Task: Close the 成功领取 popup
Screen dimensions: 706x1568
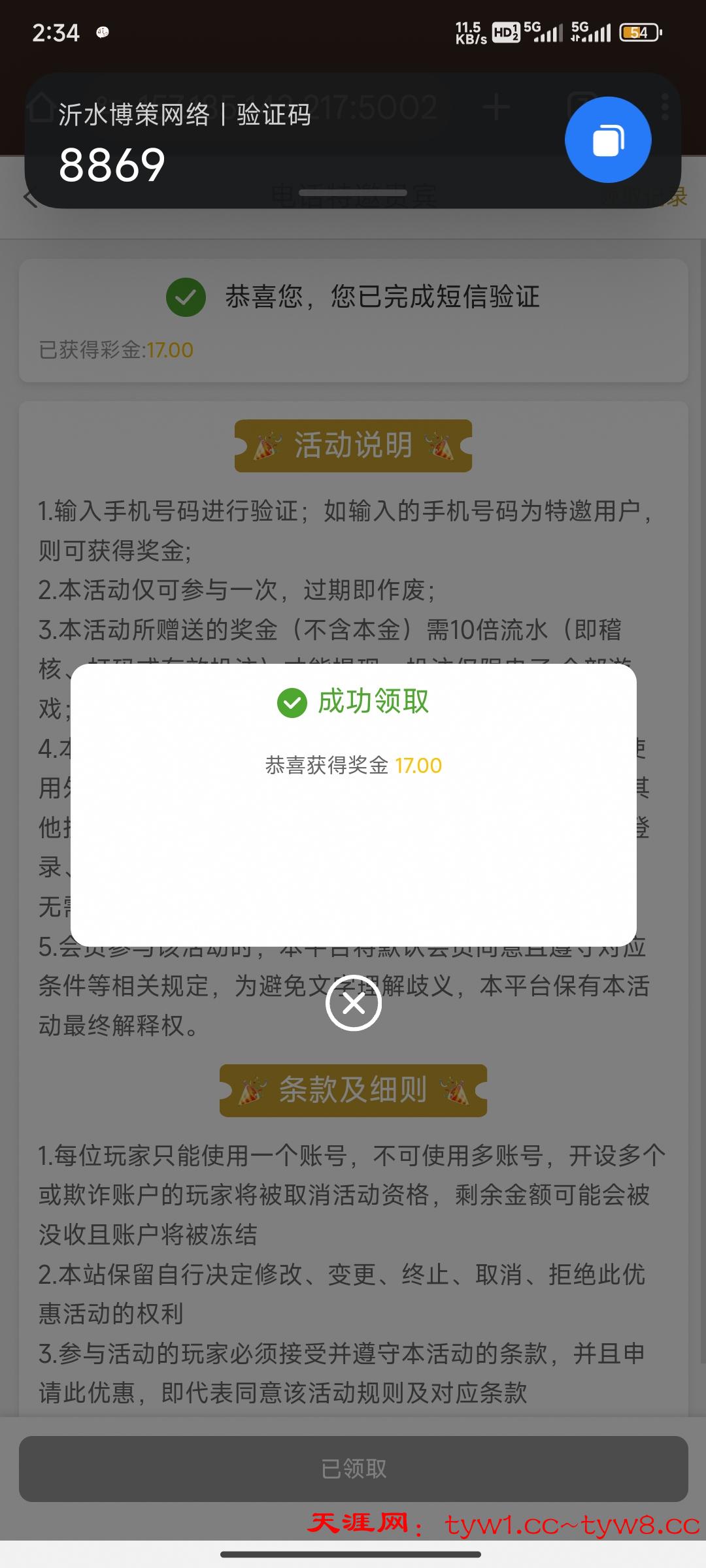Action: 353,1004
